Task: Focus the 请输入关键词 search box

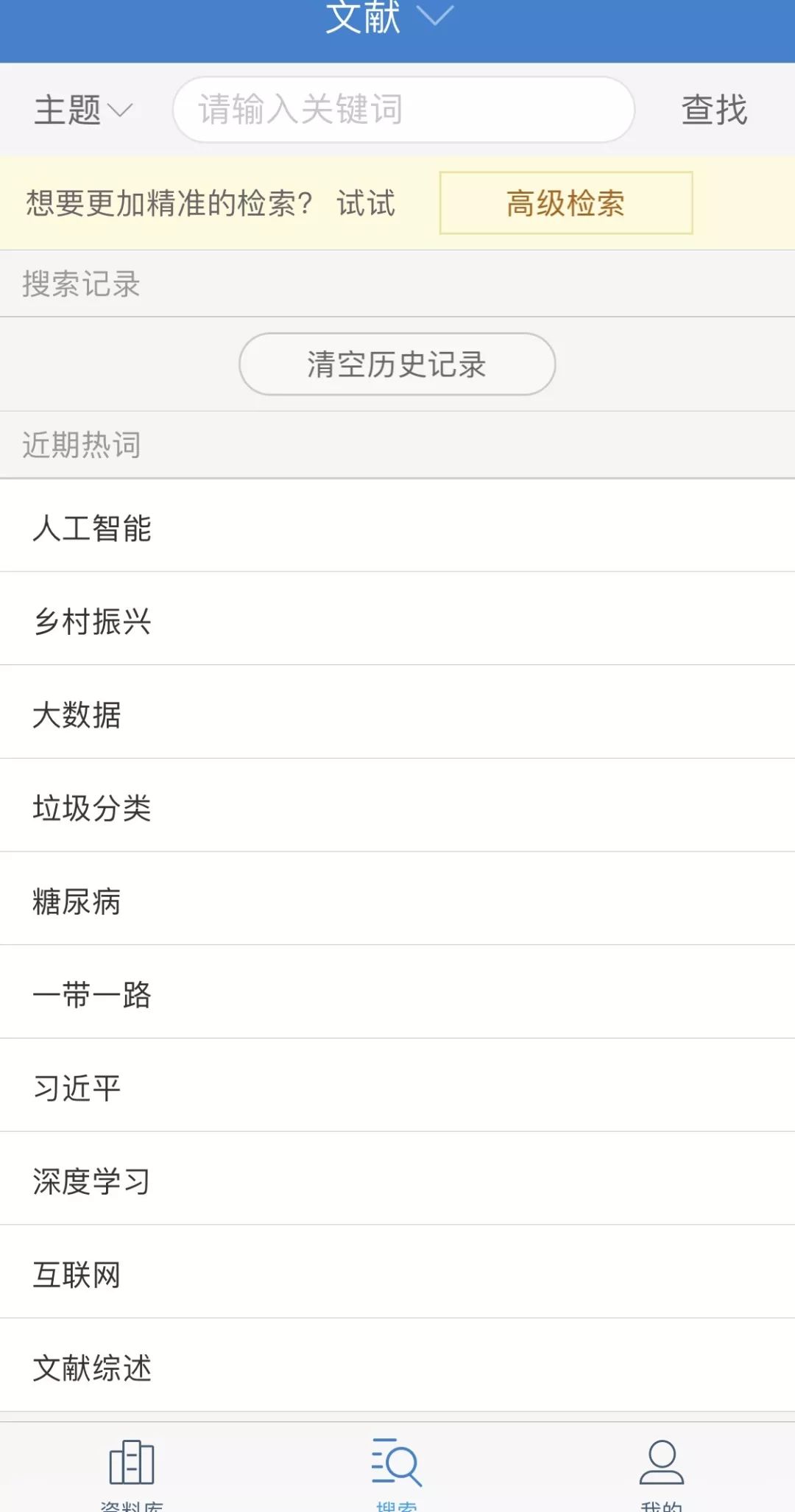Action: pos(403,110)
